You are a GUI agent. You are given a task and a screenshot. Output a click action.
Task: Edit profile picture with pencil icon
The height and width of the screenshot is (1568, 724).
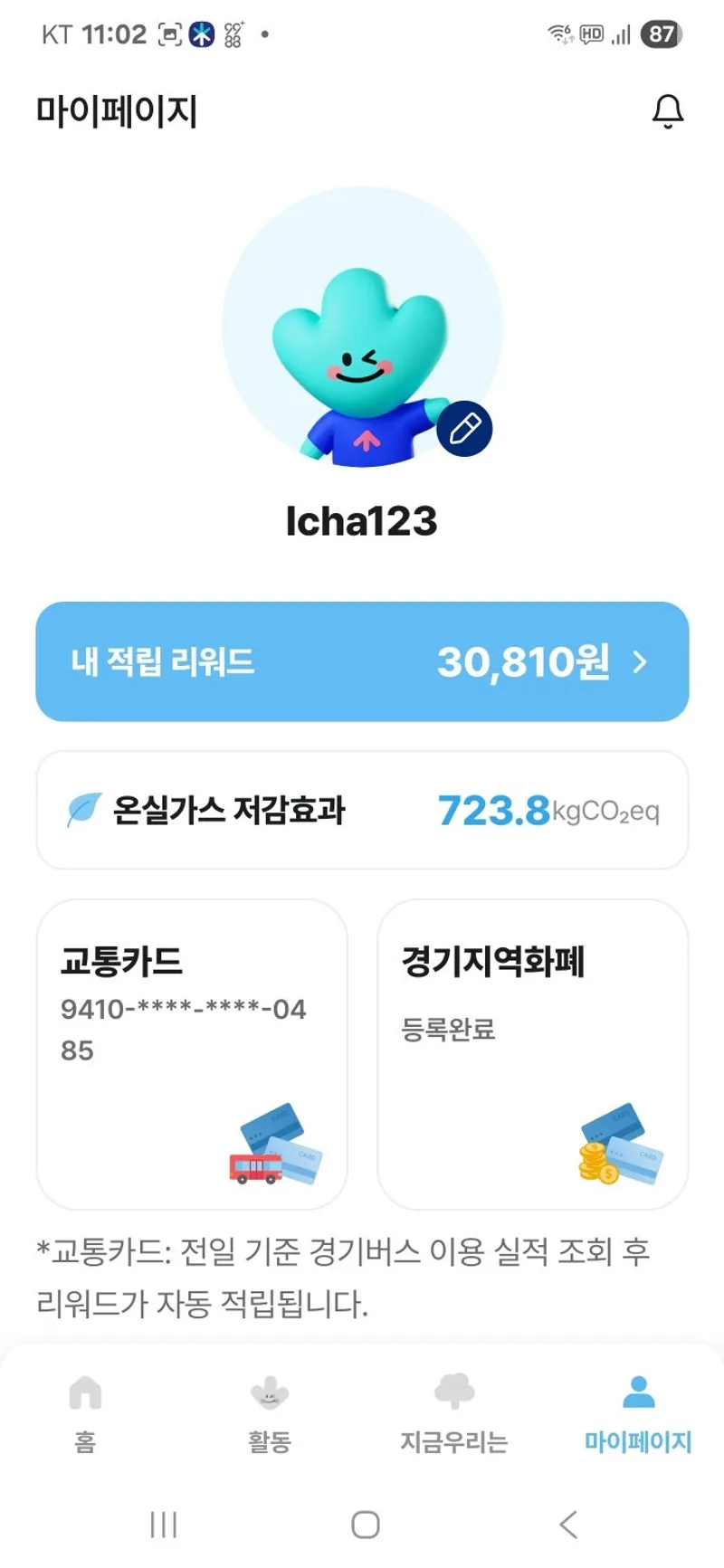click(464, 428)
